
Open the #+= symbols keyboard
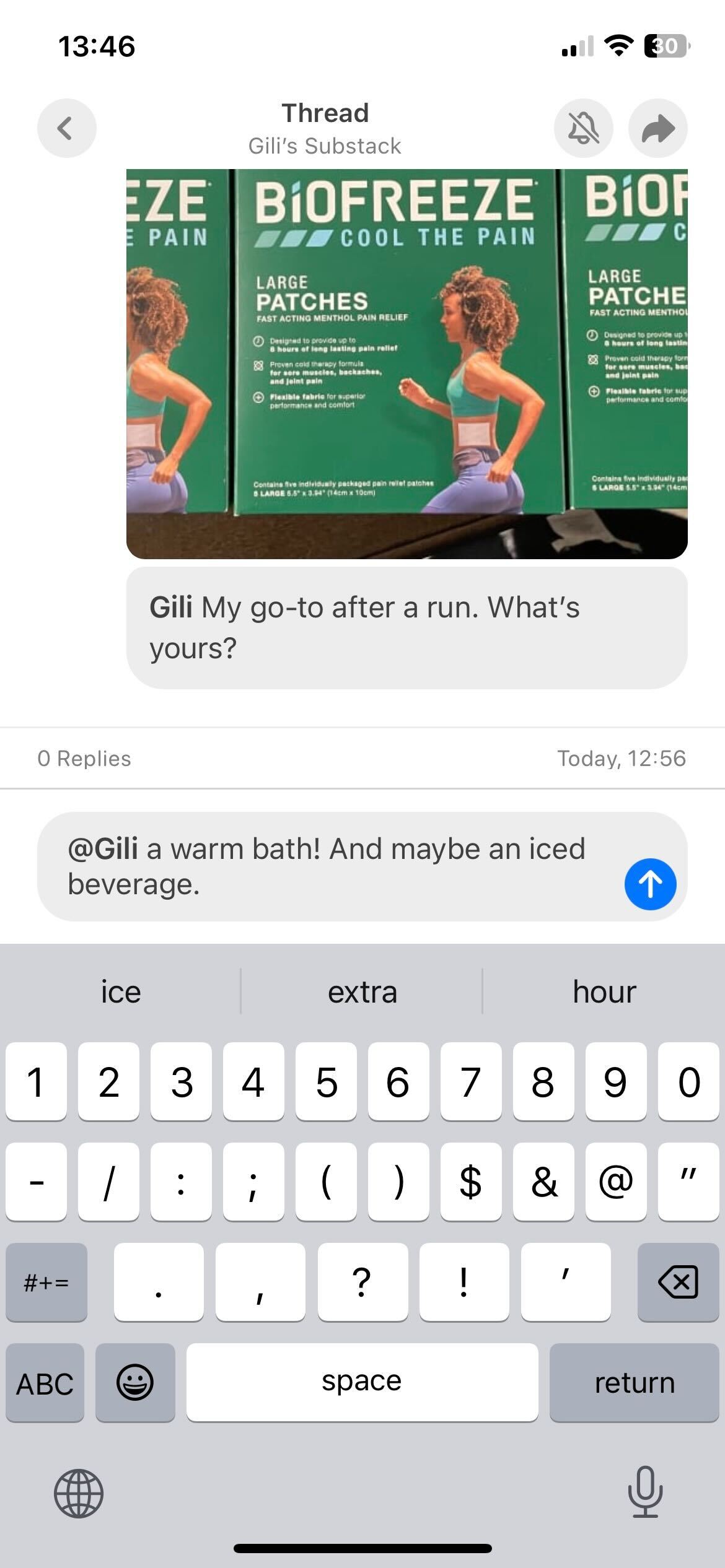[x=46, y=1282]
